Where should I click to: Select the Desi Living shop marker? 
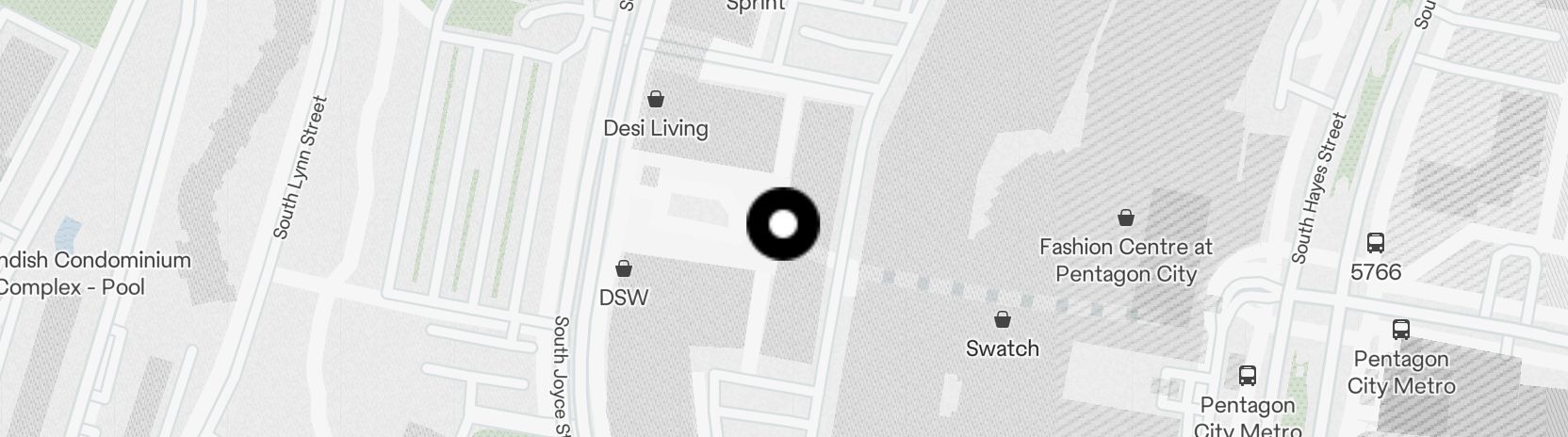coord(656,99)
